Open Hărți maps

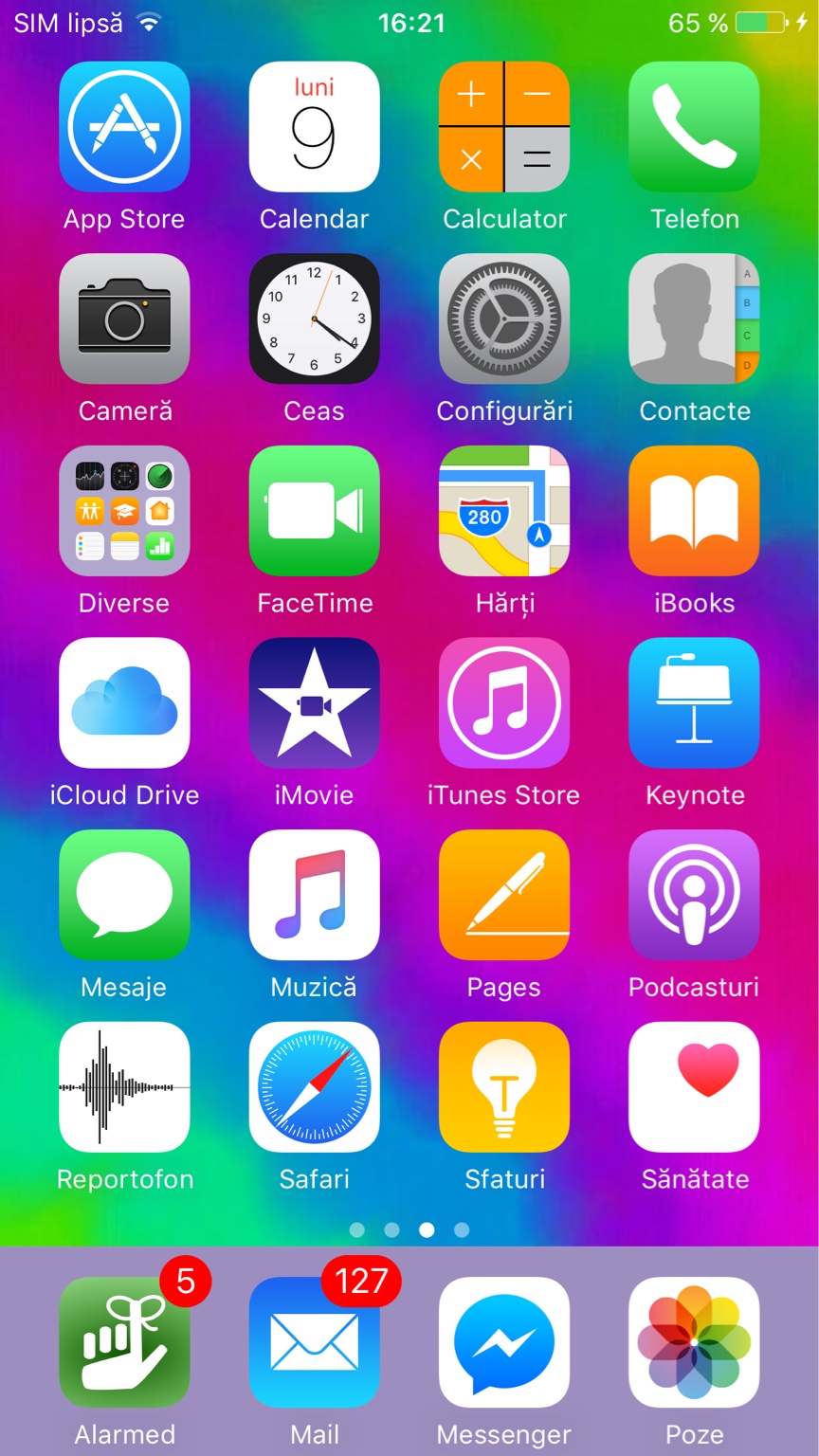click(x=503, y=511)
